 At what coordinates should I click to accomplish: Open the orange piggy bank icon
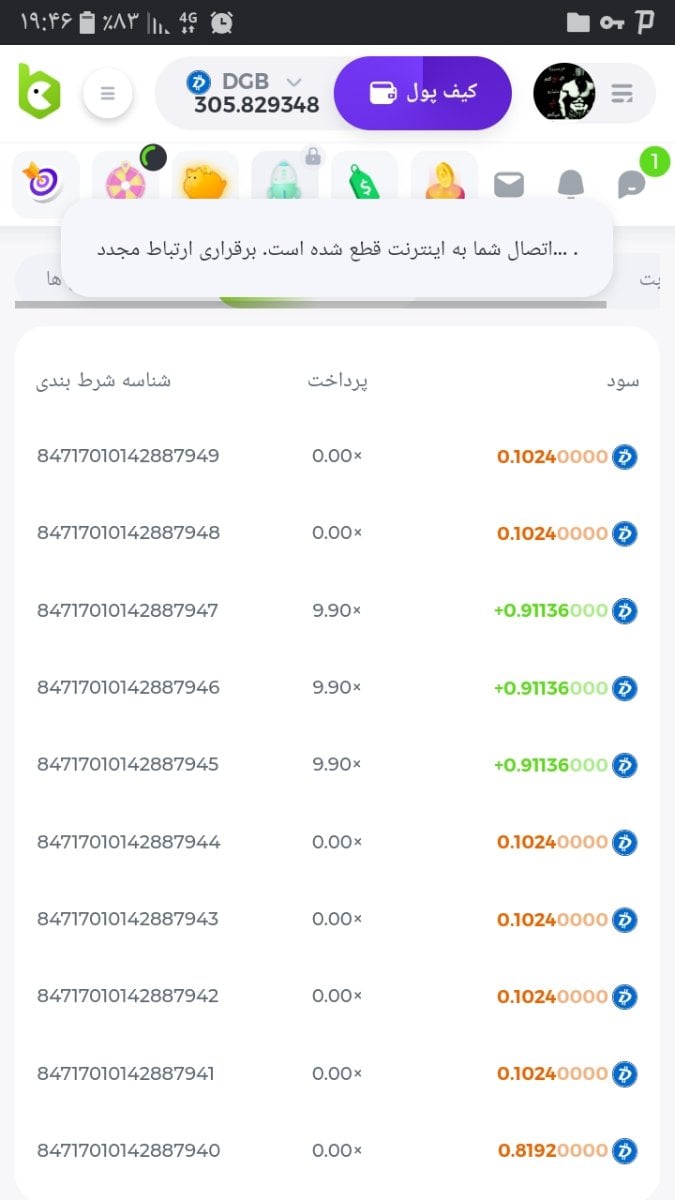(205, 182)
